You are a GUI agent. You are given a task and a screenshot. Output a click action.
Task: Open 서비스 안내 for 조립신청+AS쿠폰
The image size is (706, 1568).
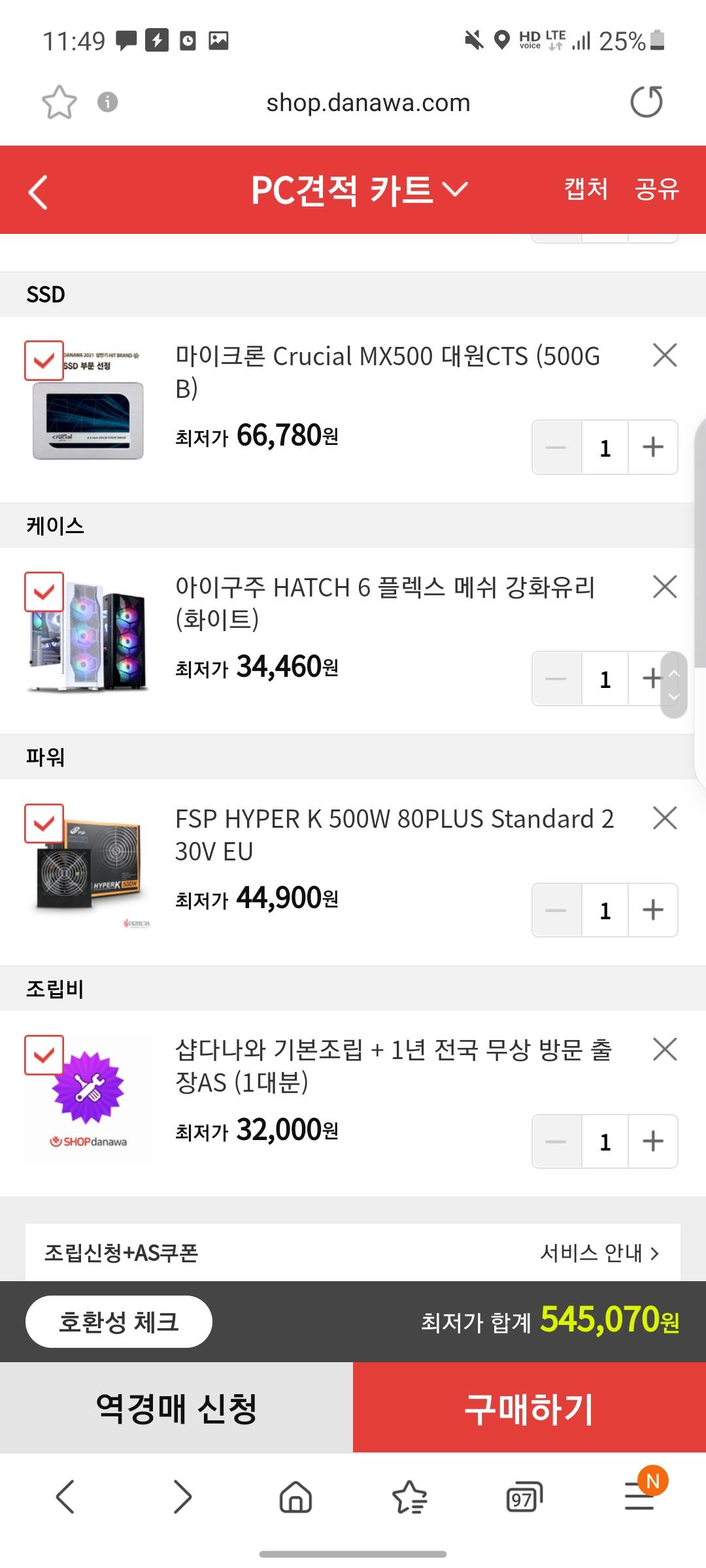click(x=599, y=1252)
